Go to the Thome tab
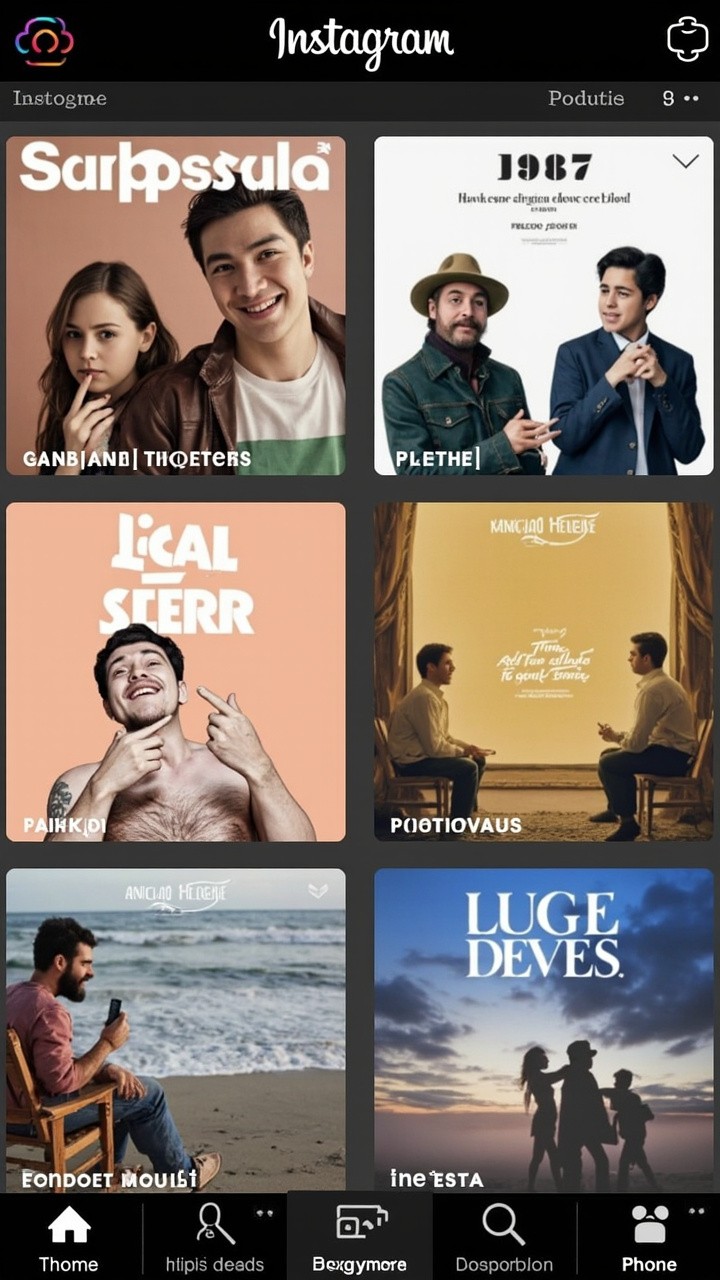This screenshot has width=720, height=1280. [68, 1238]
